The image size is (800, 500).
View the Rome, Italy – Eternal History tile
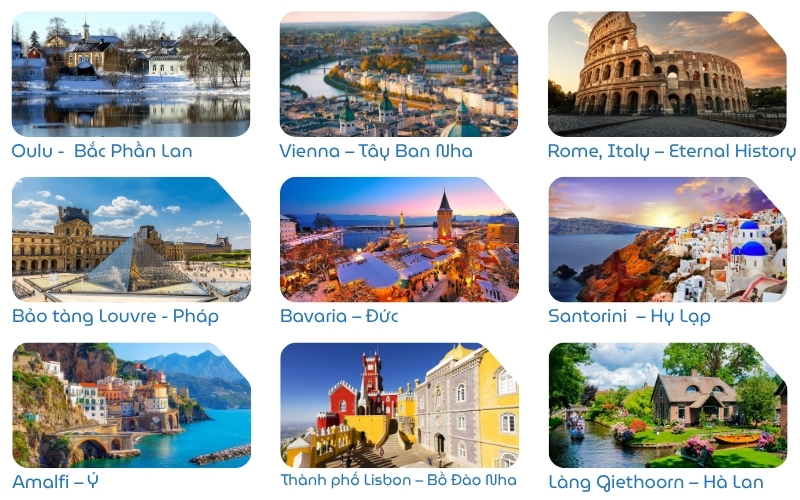(x=667, y=74)
